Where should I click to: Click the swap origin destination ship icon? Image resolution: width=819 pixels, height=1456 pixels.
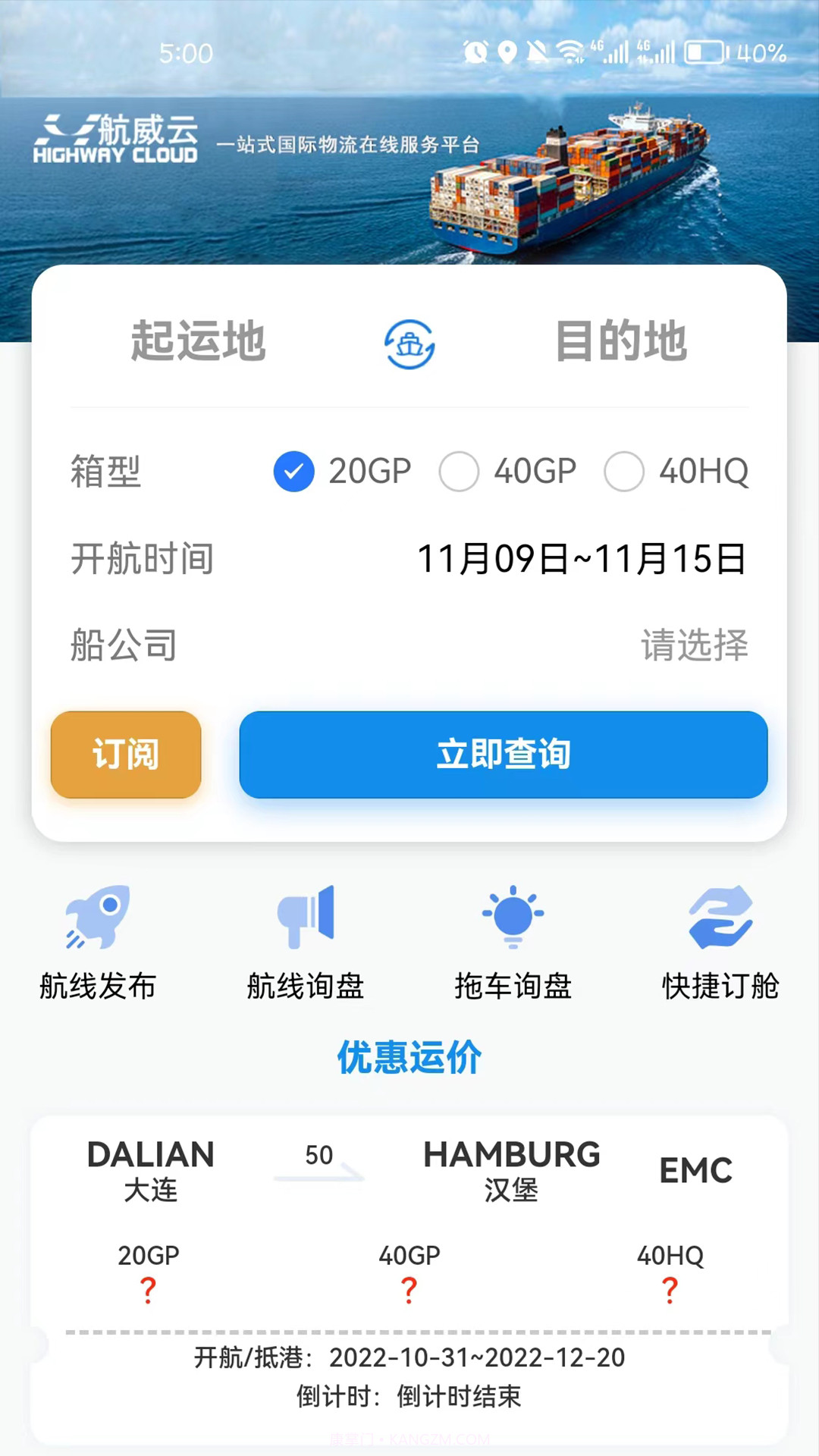[x=409, y=345]
